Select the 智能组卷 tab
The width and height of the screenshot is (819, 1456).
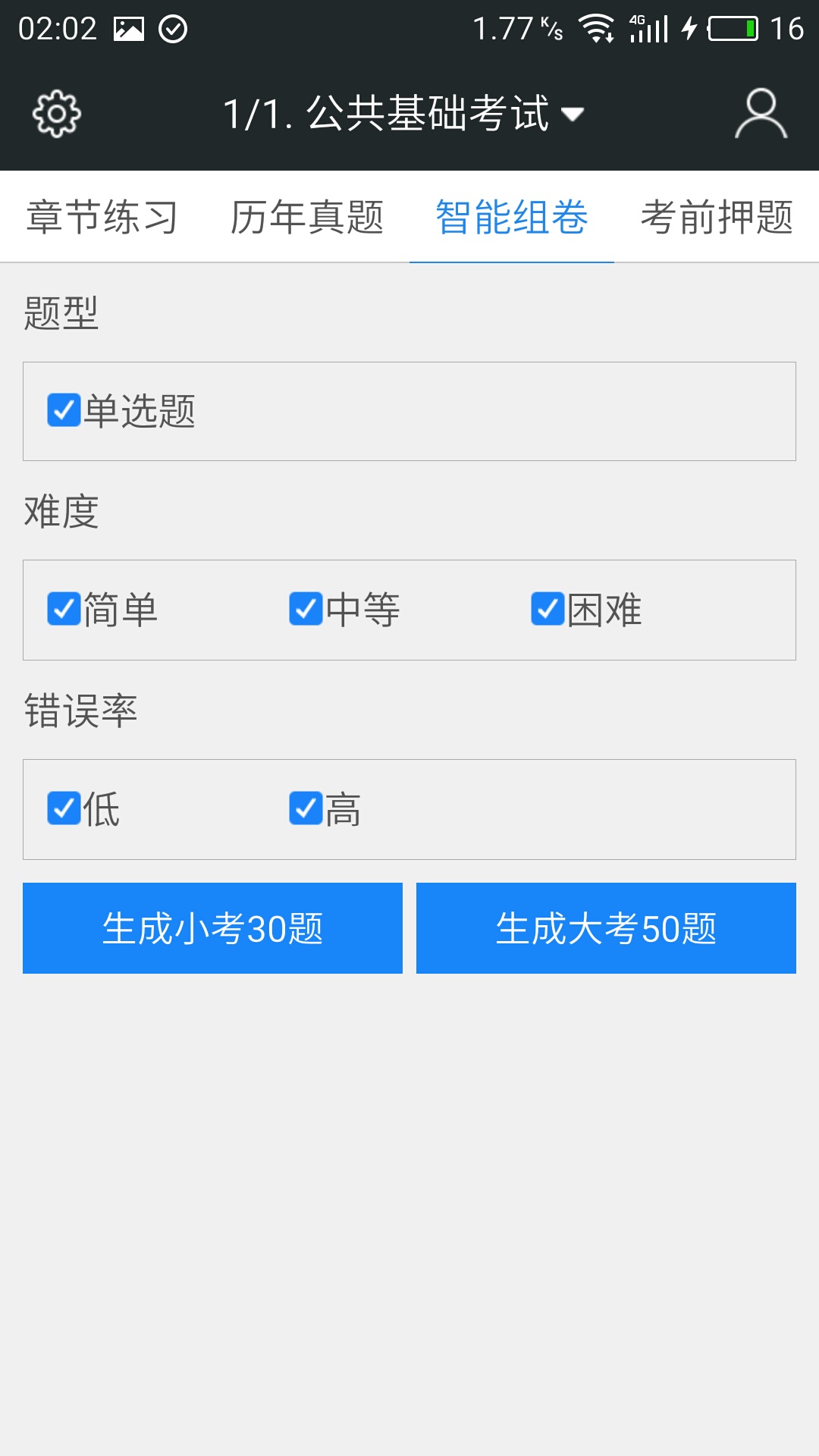click(x=512, y=218)
